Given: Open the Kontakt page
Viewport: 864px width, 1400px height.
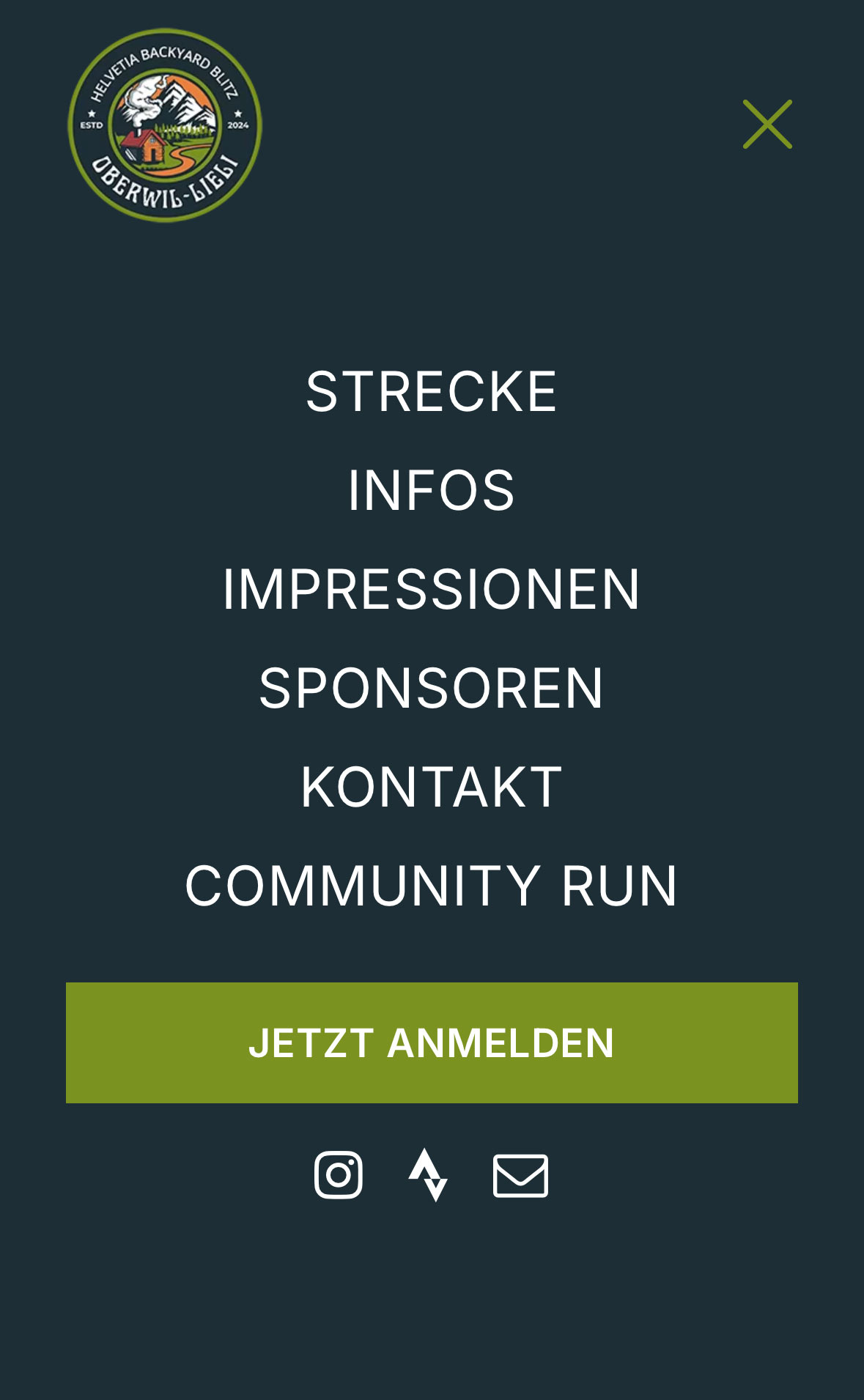Looking at the screenshot, I should click(432, 788).
